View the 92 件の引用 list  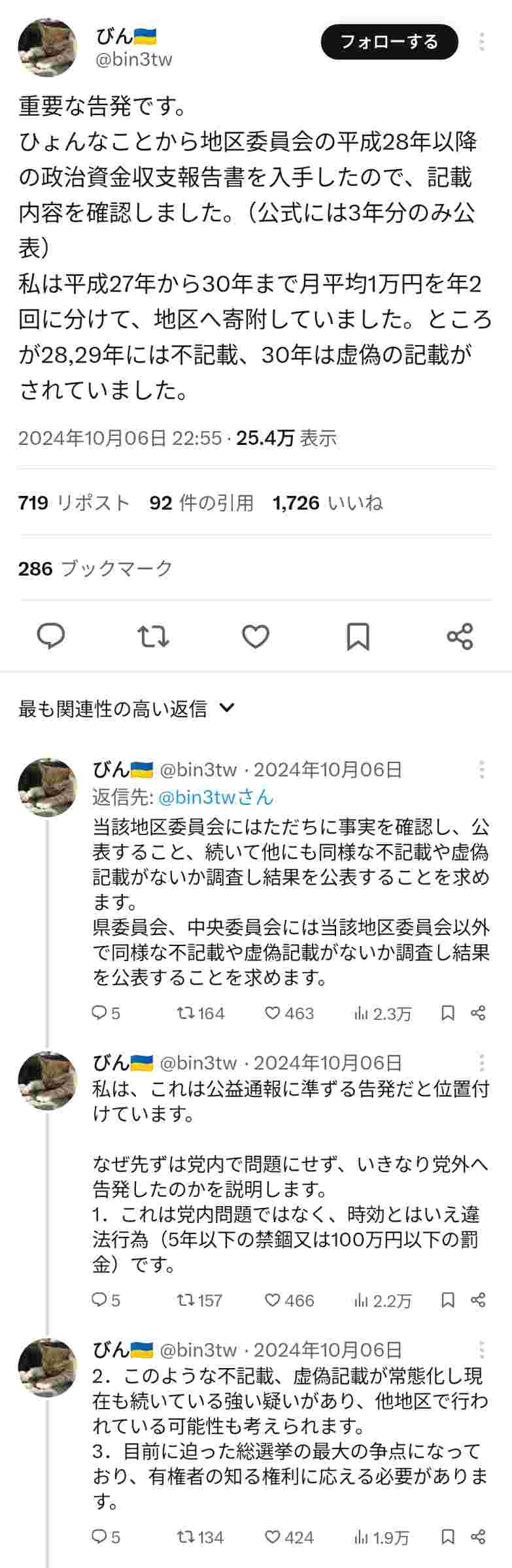point(201,502)
